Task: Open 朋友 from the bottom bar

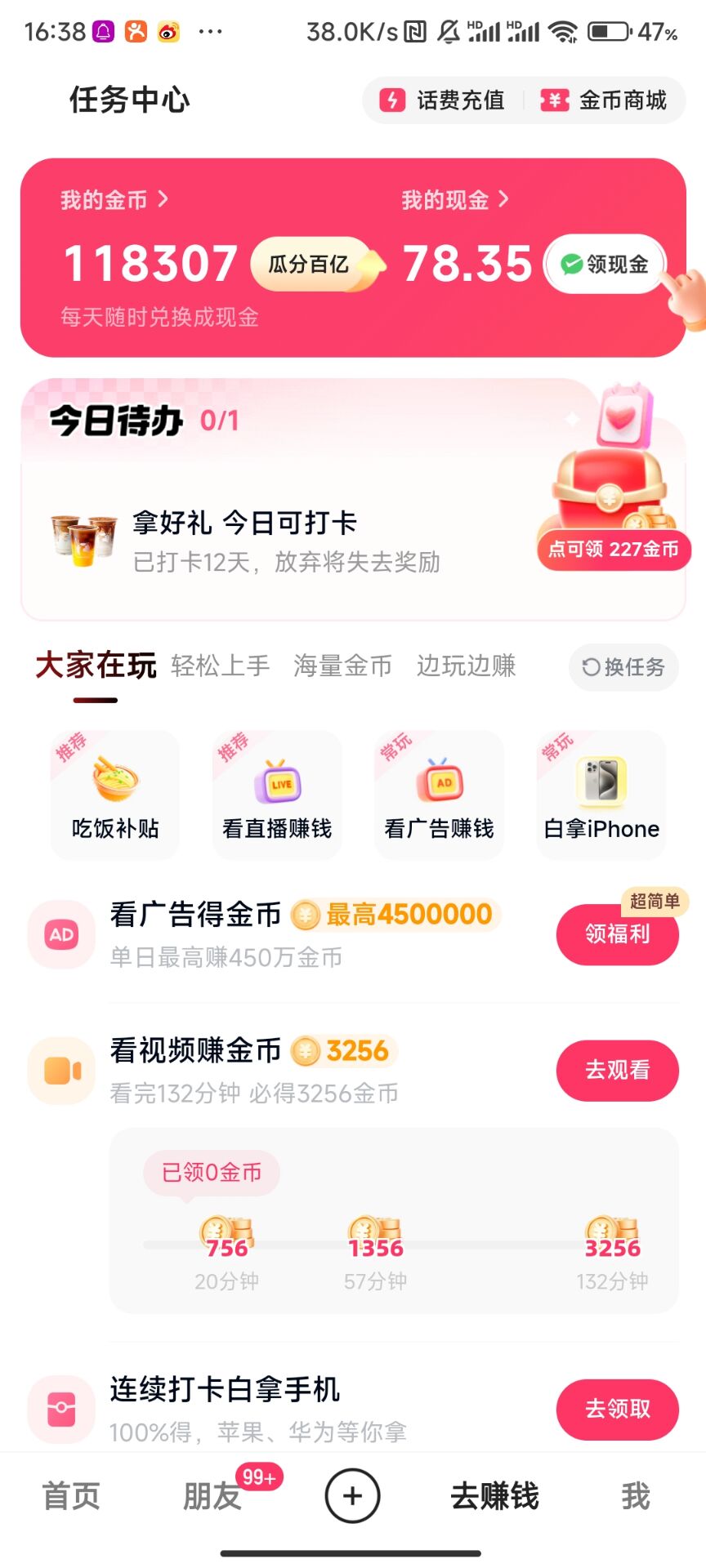Action: click(211, 1497)
